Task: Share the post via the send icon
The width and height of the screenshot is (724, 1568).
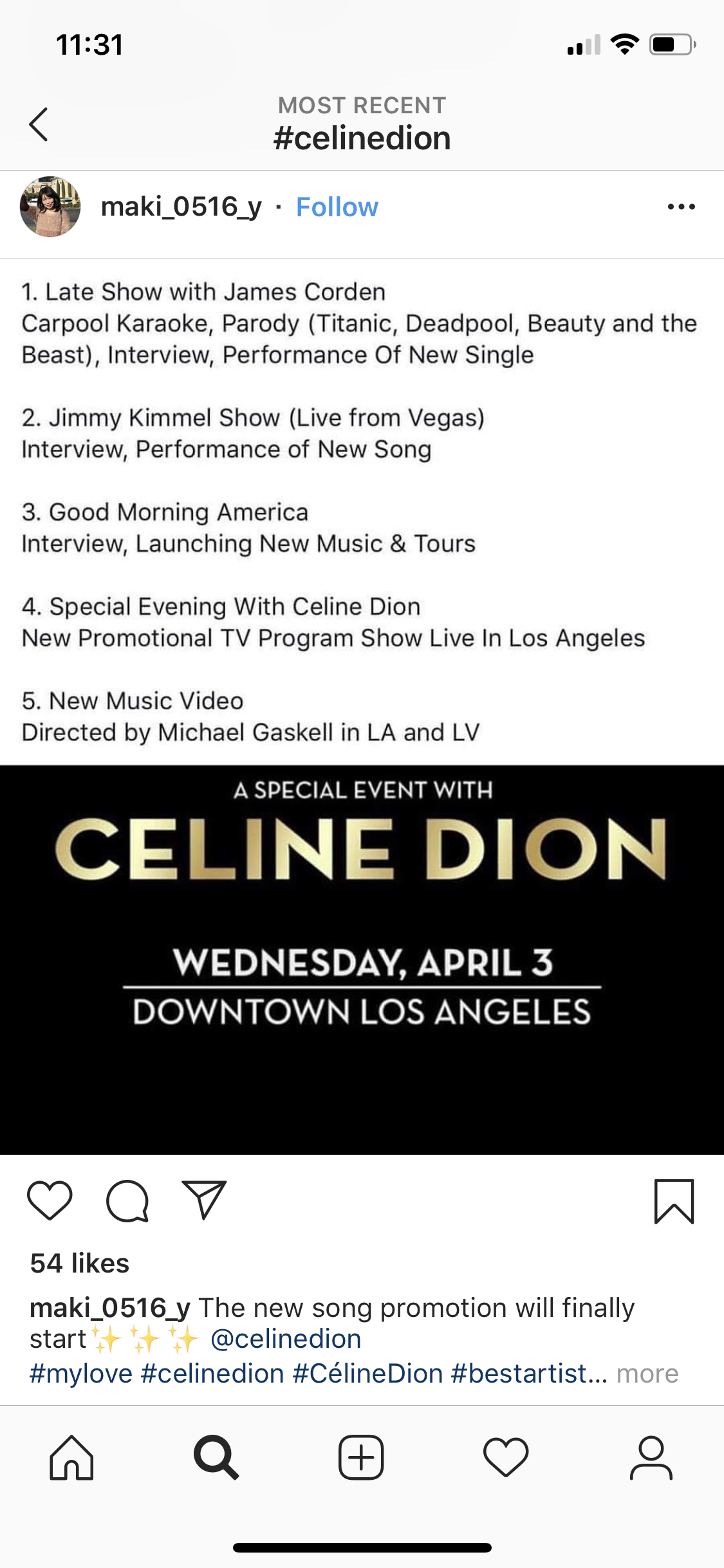Action: coord(204,1200)
